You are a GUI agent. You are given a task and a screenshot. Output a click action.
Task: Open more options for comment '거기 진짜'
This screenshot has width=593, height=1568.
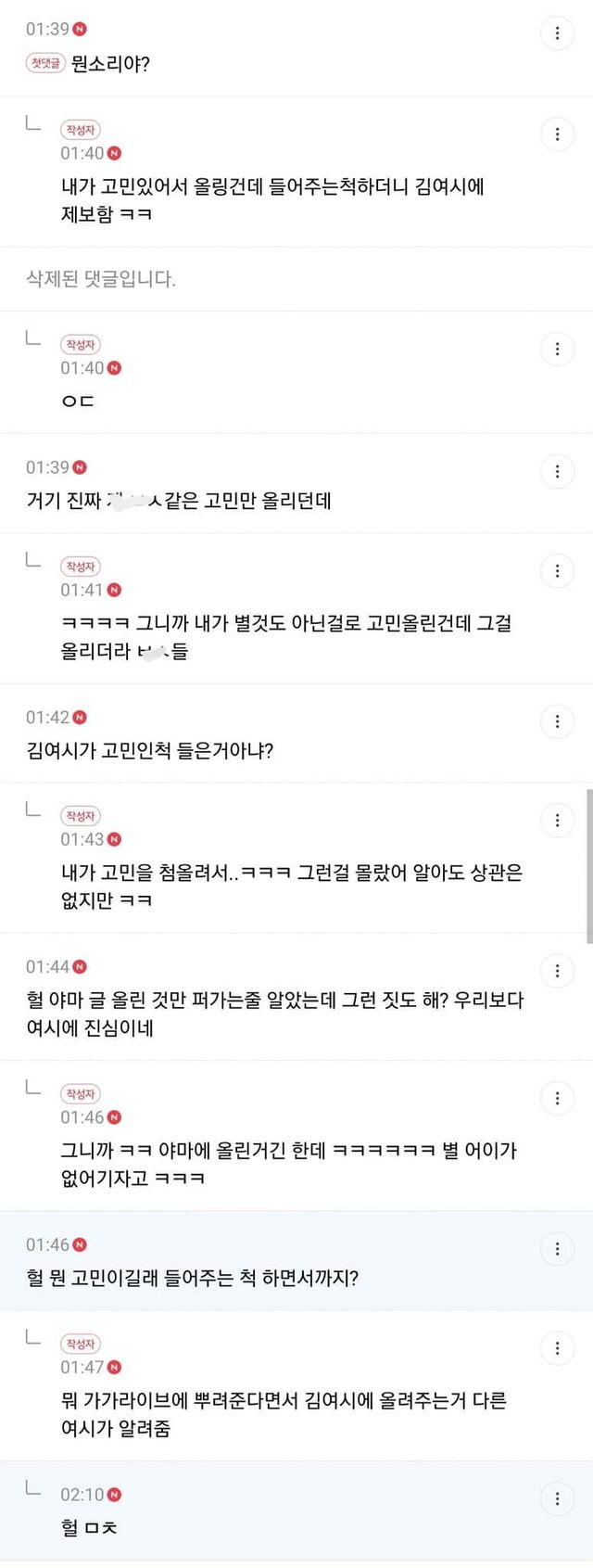[557, 471]
